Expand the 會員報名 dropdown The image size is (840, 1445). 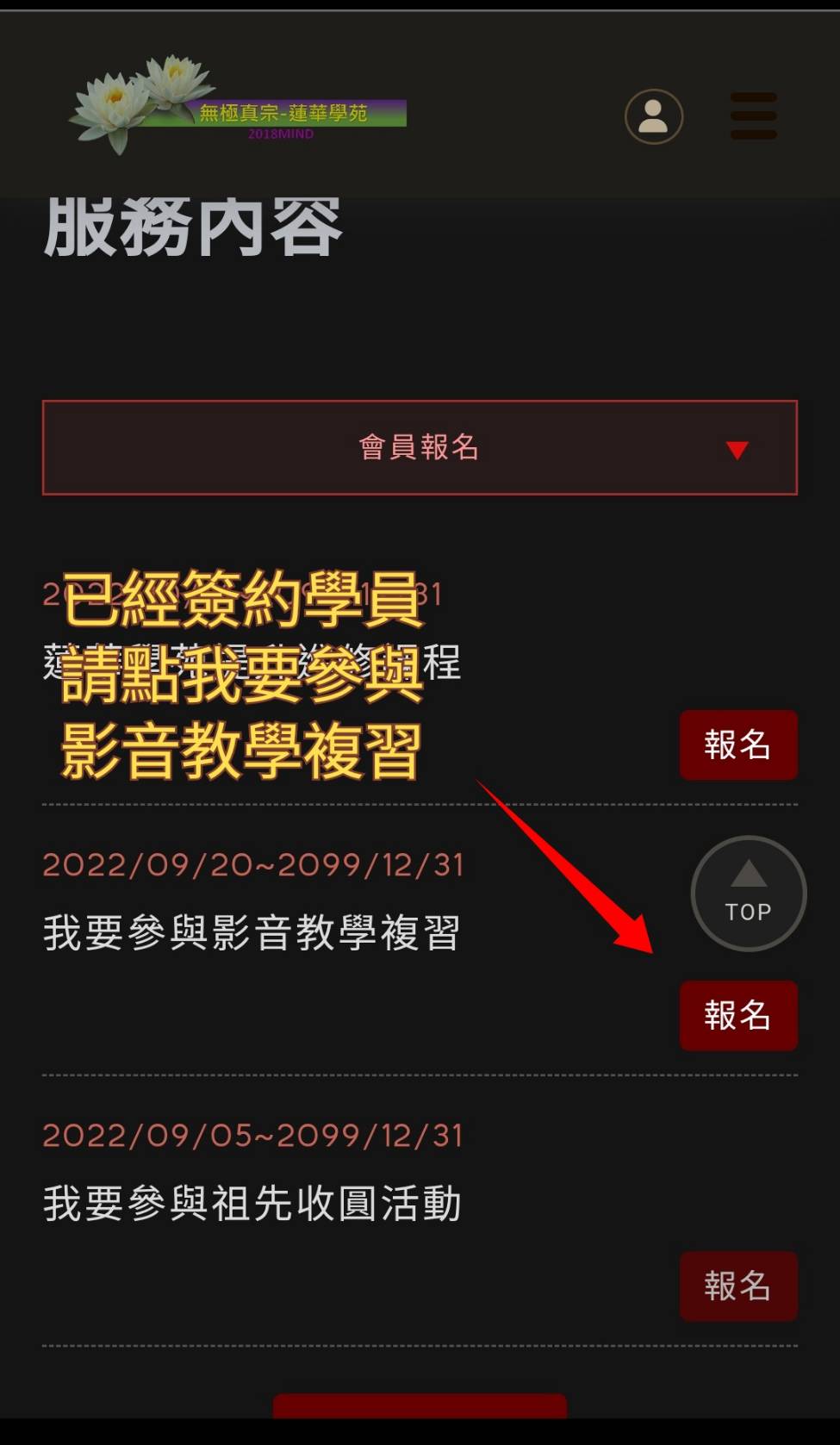click(420, 447)
